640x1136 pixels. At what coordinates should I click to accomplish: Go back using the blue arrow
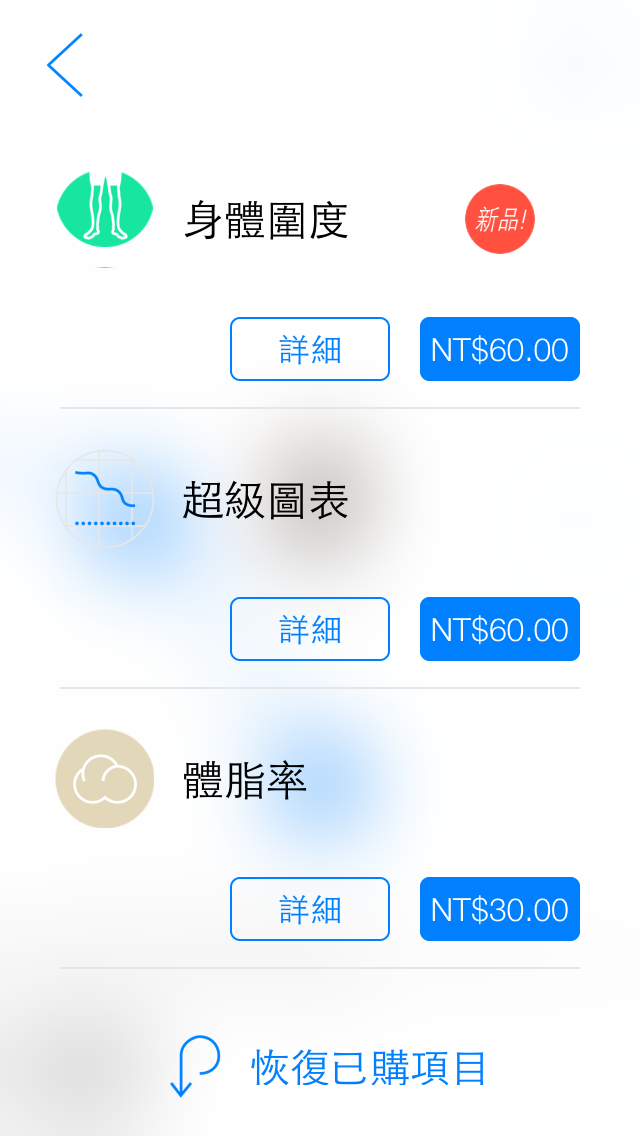tap(65, 65)
